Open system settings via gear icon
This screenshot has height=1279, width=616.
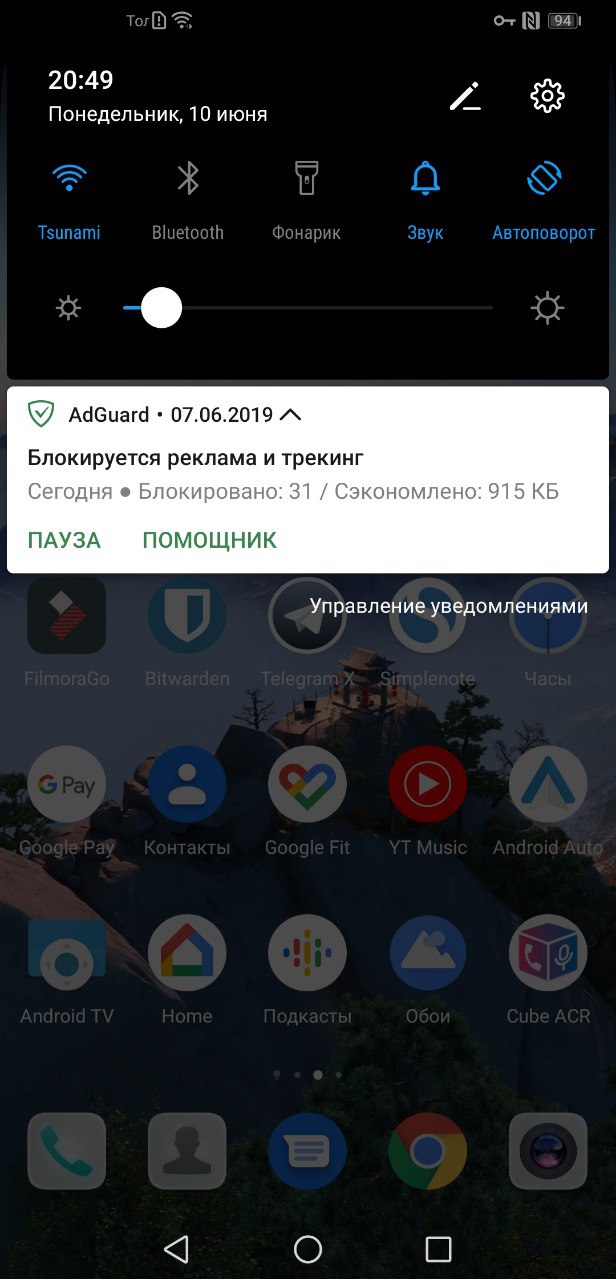(547, 96)
